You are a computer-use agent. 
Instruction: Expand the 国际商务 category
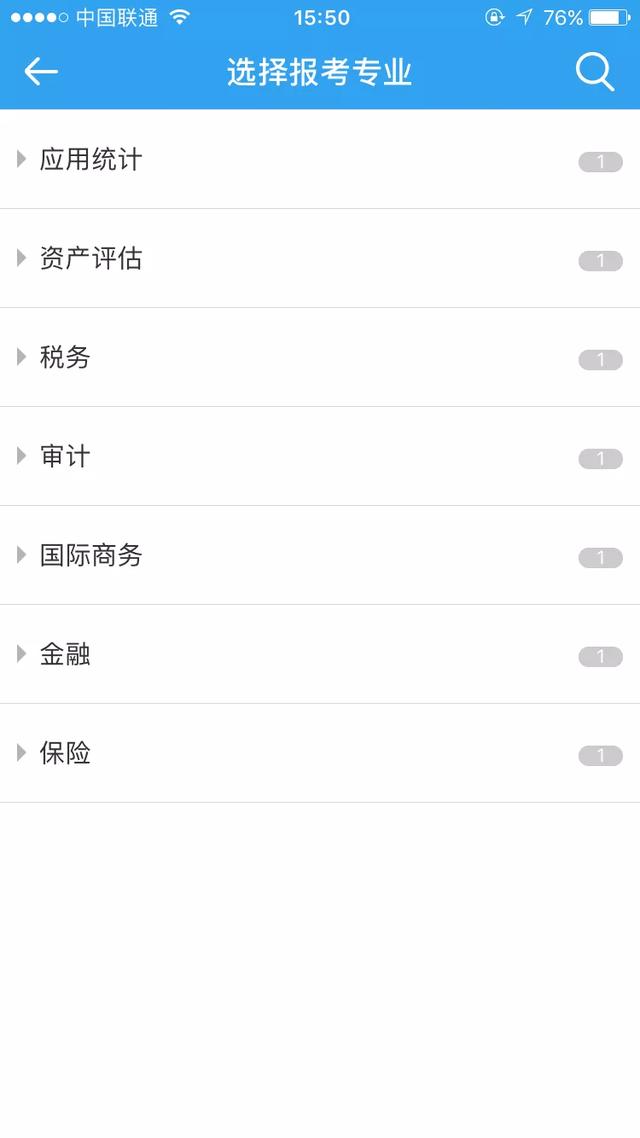90,556
